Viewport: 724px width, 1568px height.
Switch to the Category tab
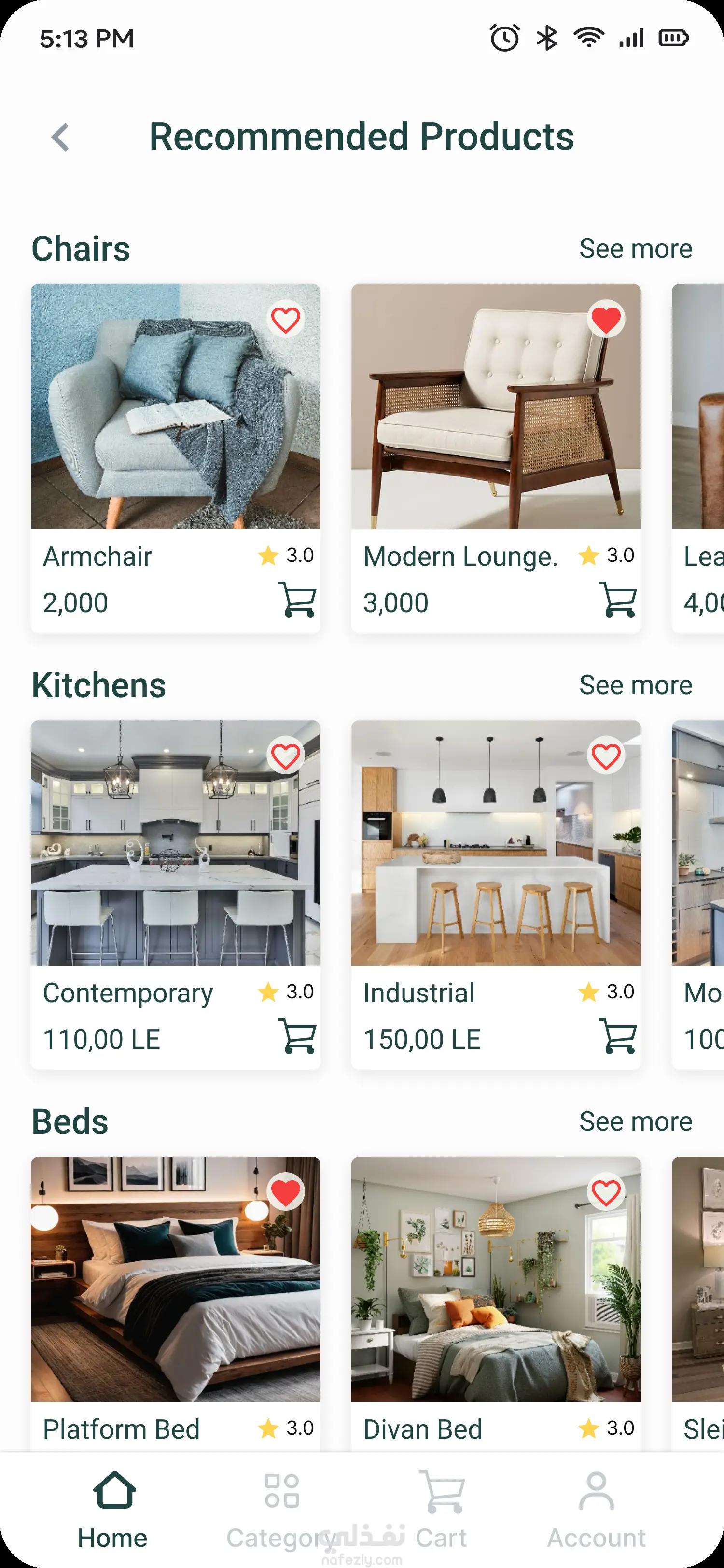(x=281, y=1510)
